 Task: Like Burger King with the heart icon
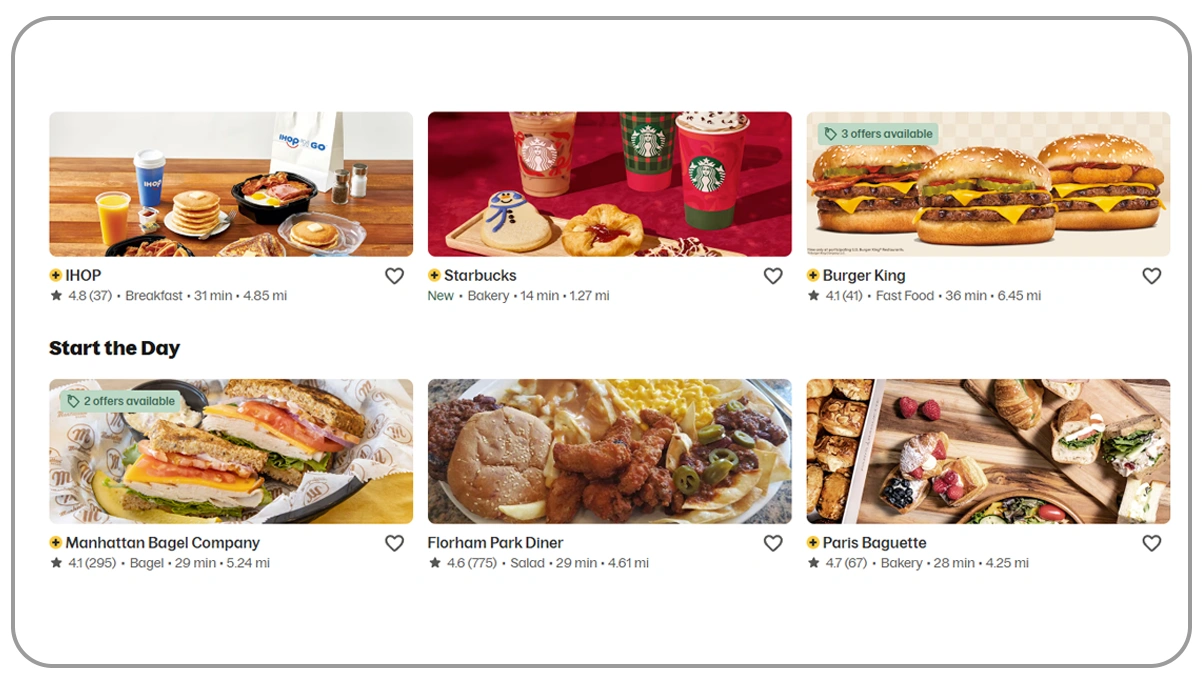[1152, 276]
